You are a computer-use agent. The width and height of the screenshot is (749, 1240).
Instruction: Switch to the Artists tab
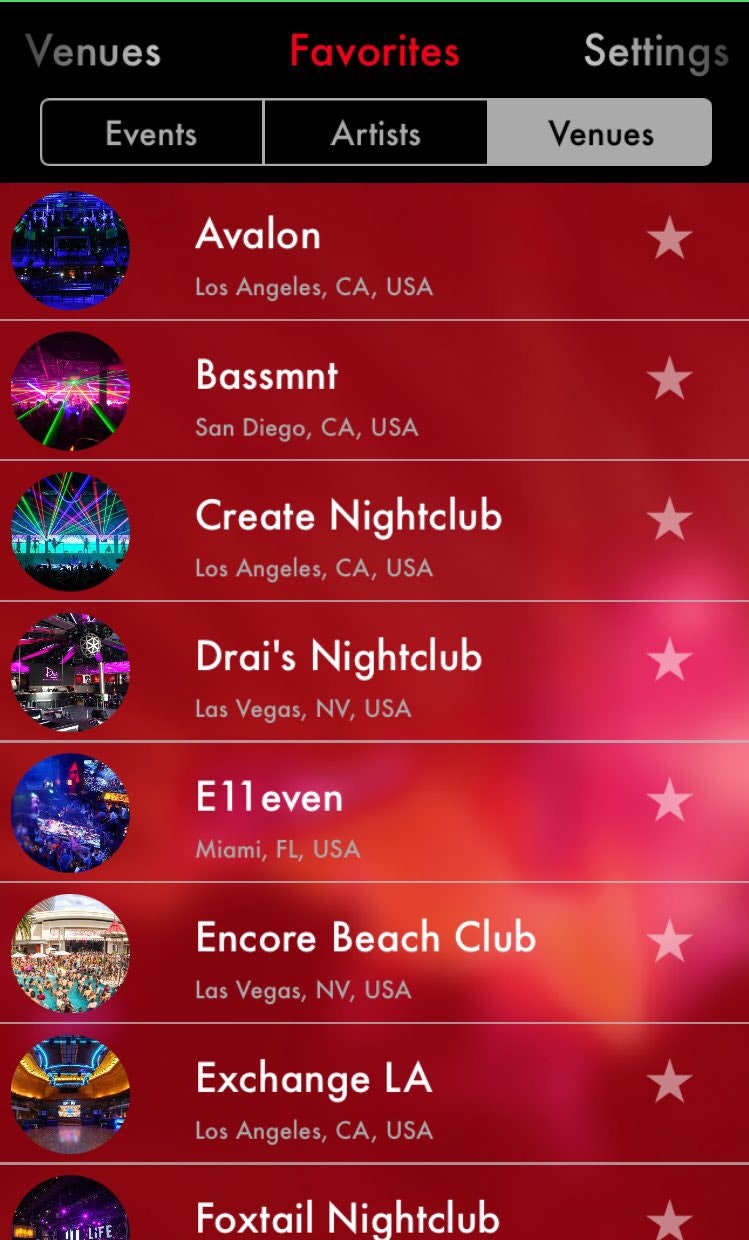[374, 132]
